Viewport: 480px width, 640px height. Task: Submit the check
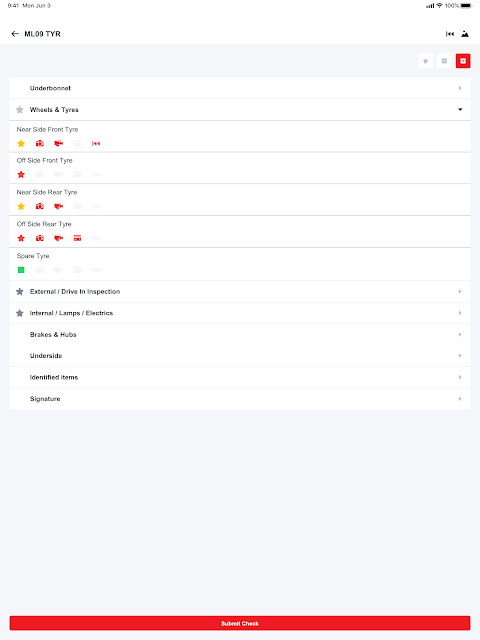pos(240,623)
